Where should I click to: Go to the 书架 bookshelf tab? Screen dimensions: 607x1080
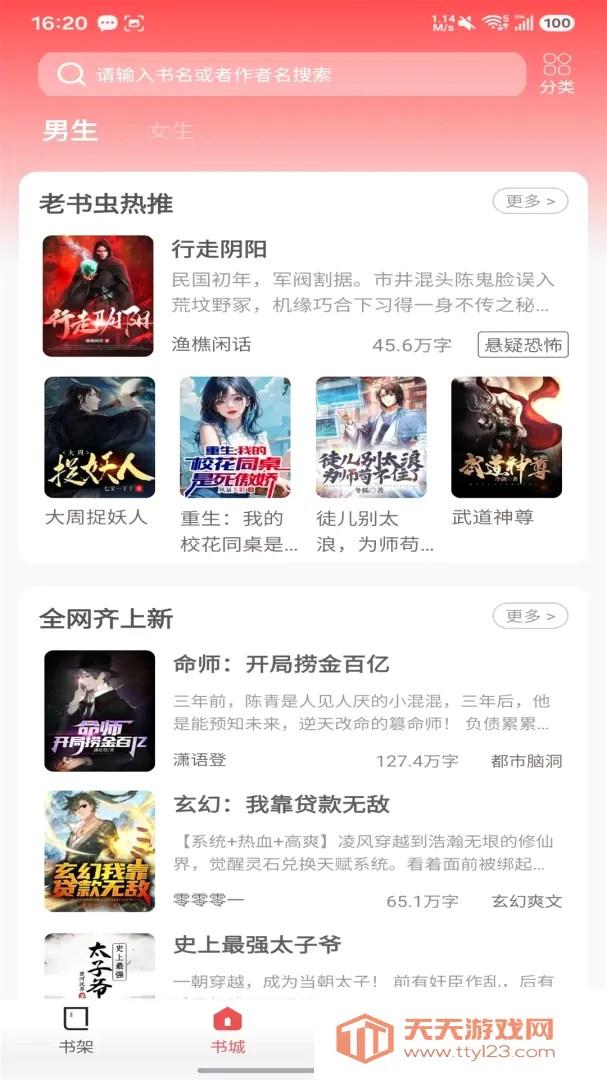click(76, 1031)
